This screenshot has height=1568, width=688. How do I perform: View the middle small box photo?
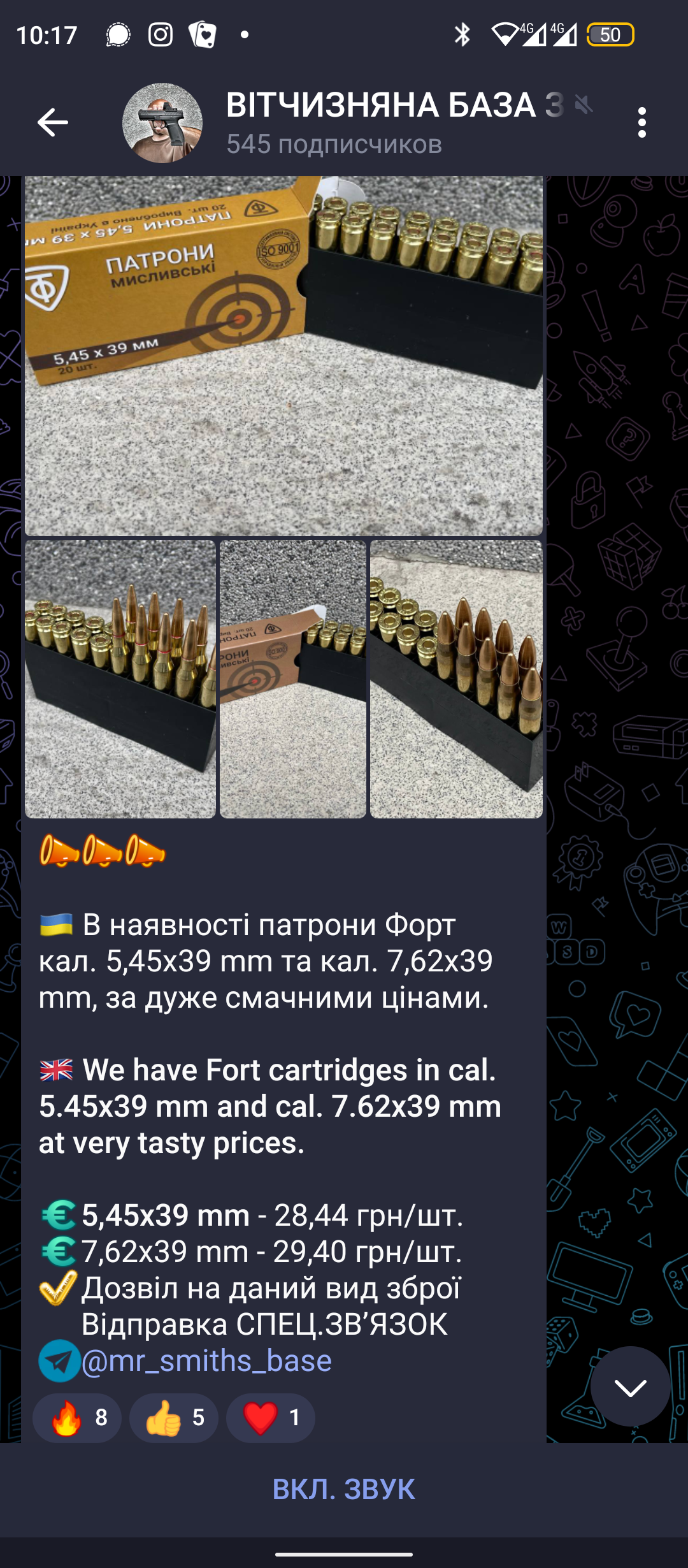pyautogui.click(x=293, y=679)
